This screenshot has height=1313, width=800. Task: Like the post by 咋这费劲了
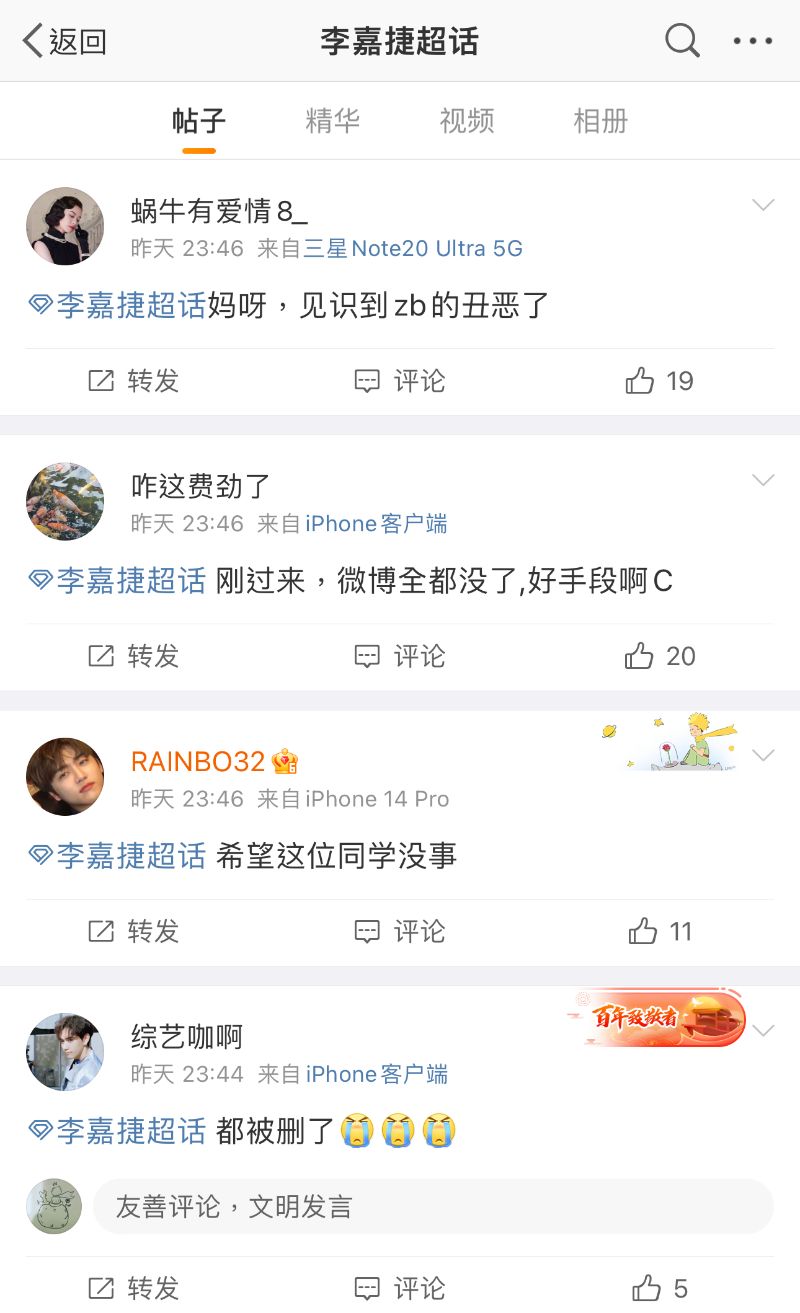[x=659, y=656]
